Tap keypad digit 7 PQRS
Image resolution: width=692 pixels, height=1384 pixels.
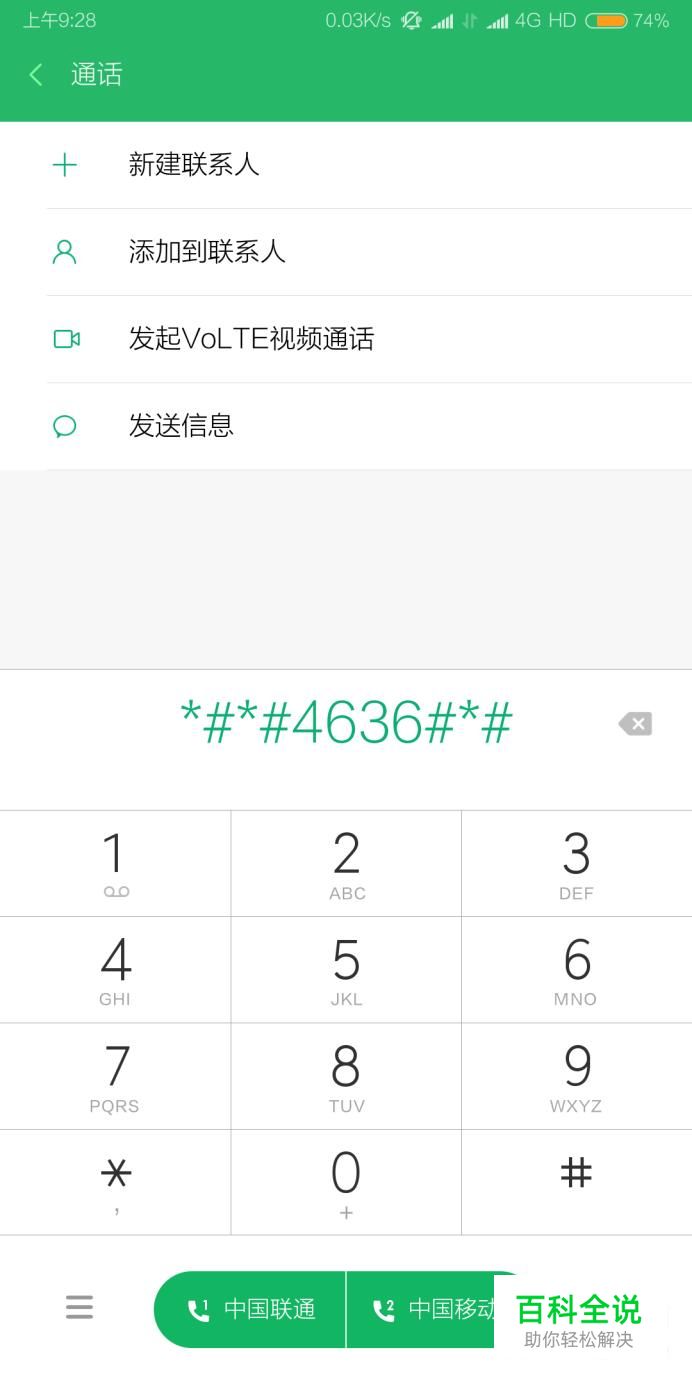tap(115, 1077)
